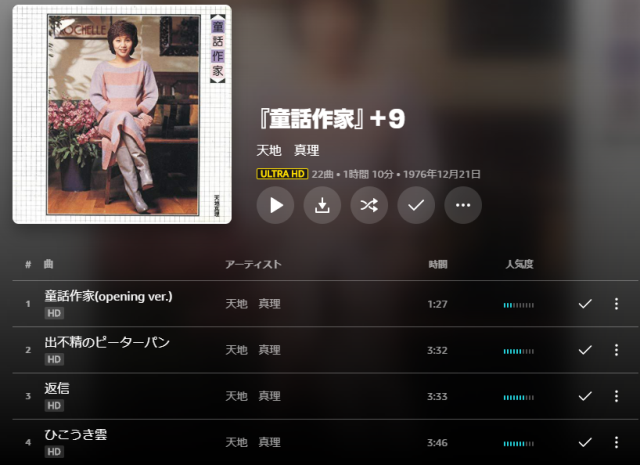Open options for ひこうき雲
Screen dimensions: 640x465
616,442
